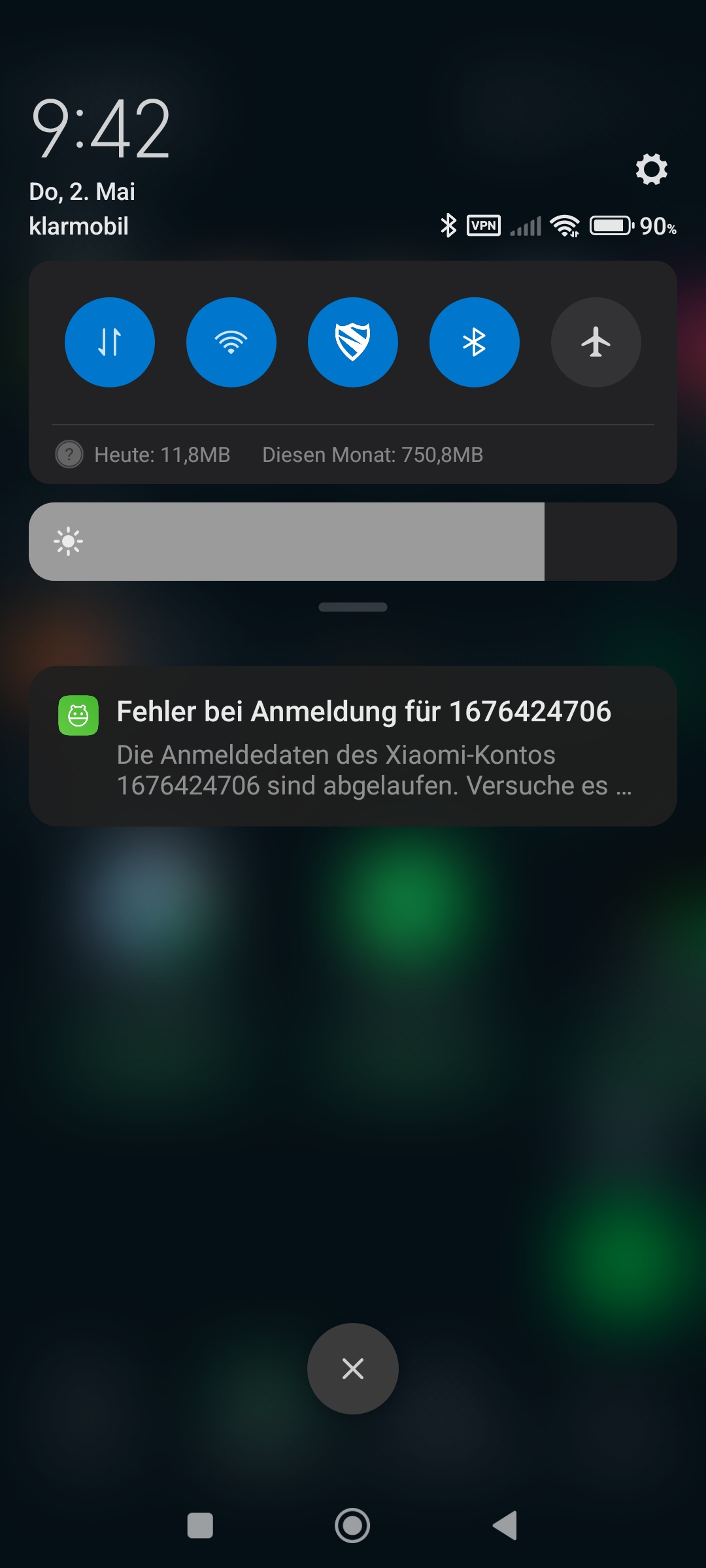The height and width of the screenshot is (1568, 706).
Task: Toggle the shield quick tile
Action: [353, 342]
